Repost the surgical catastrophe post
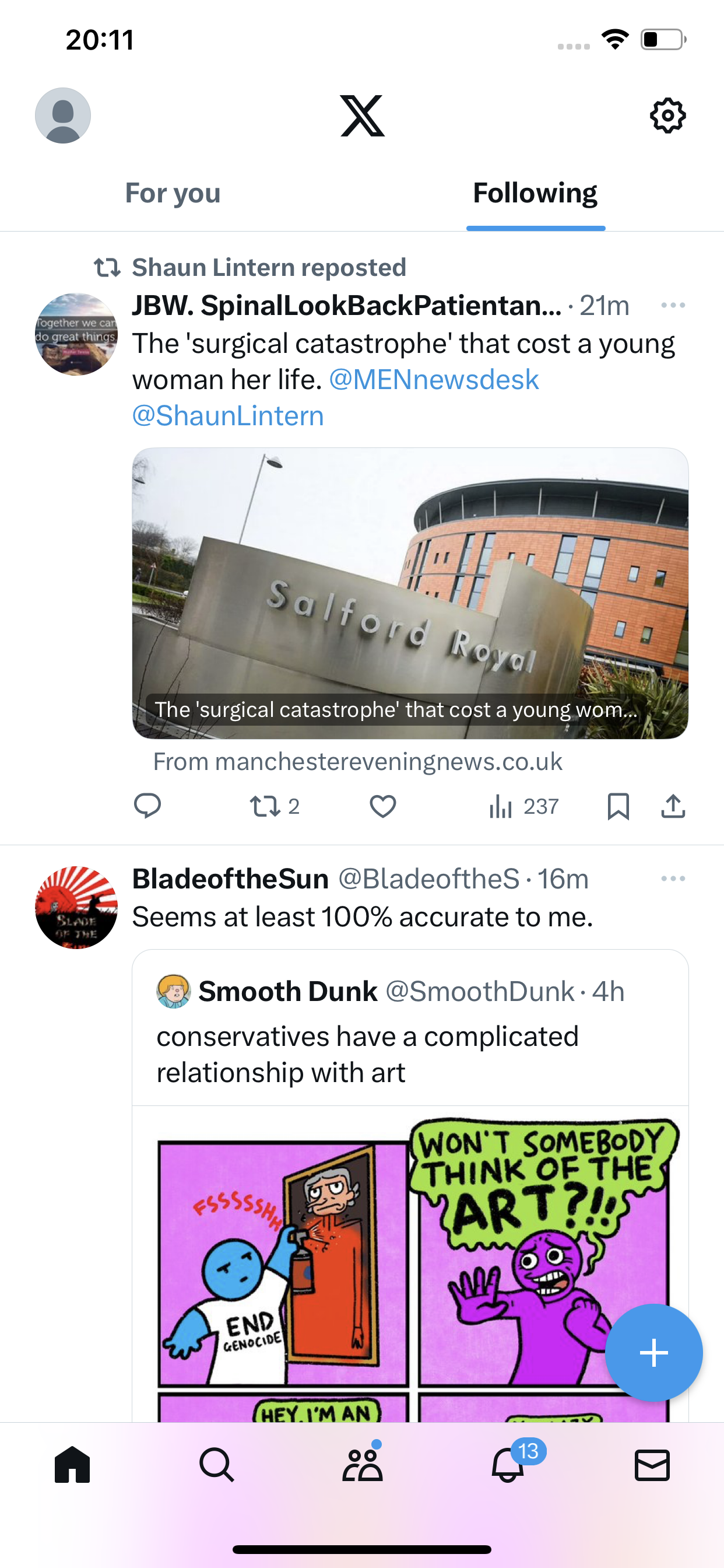Viewport: 724px width, 1568px height. coord(275,807)
